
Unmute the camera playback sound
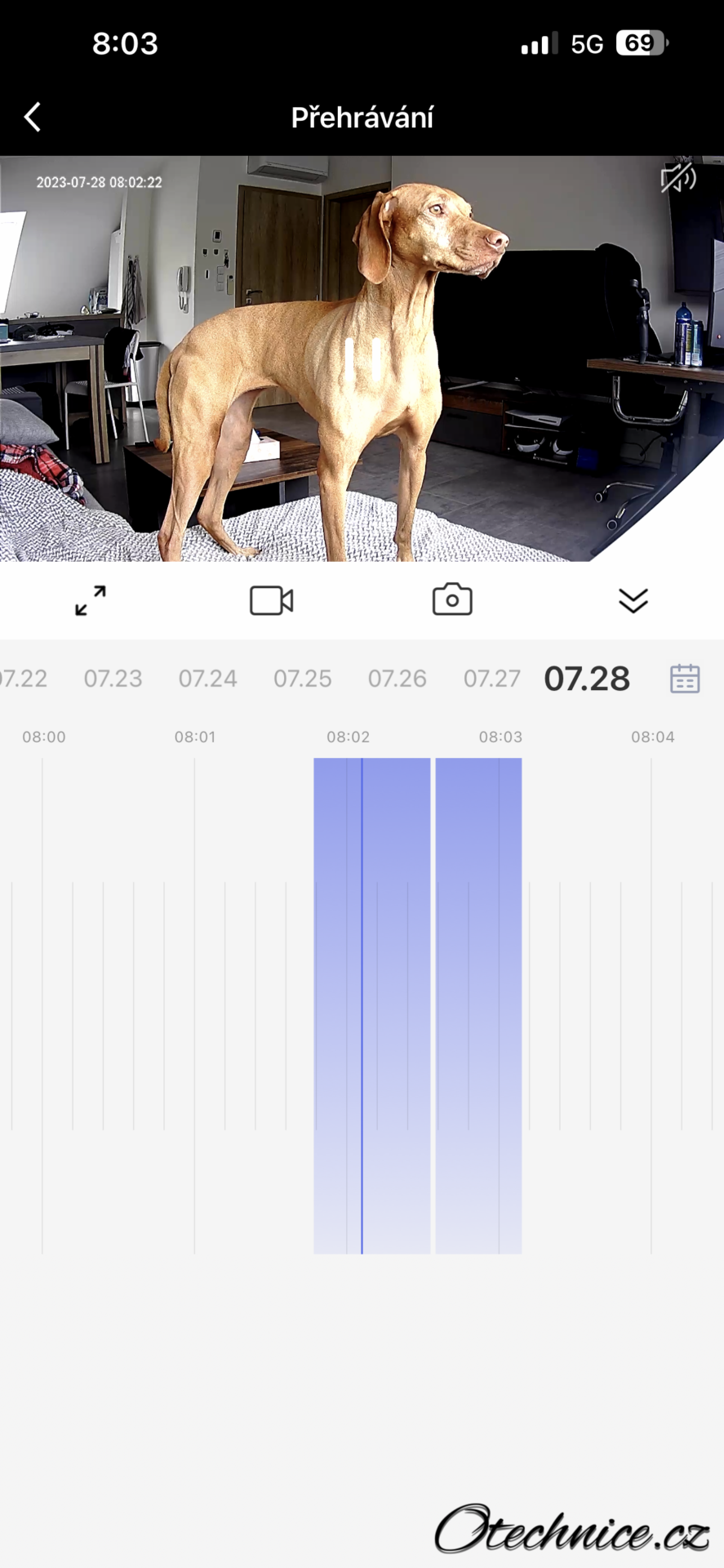[677, 178]
